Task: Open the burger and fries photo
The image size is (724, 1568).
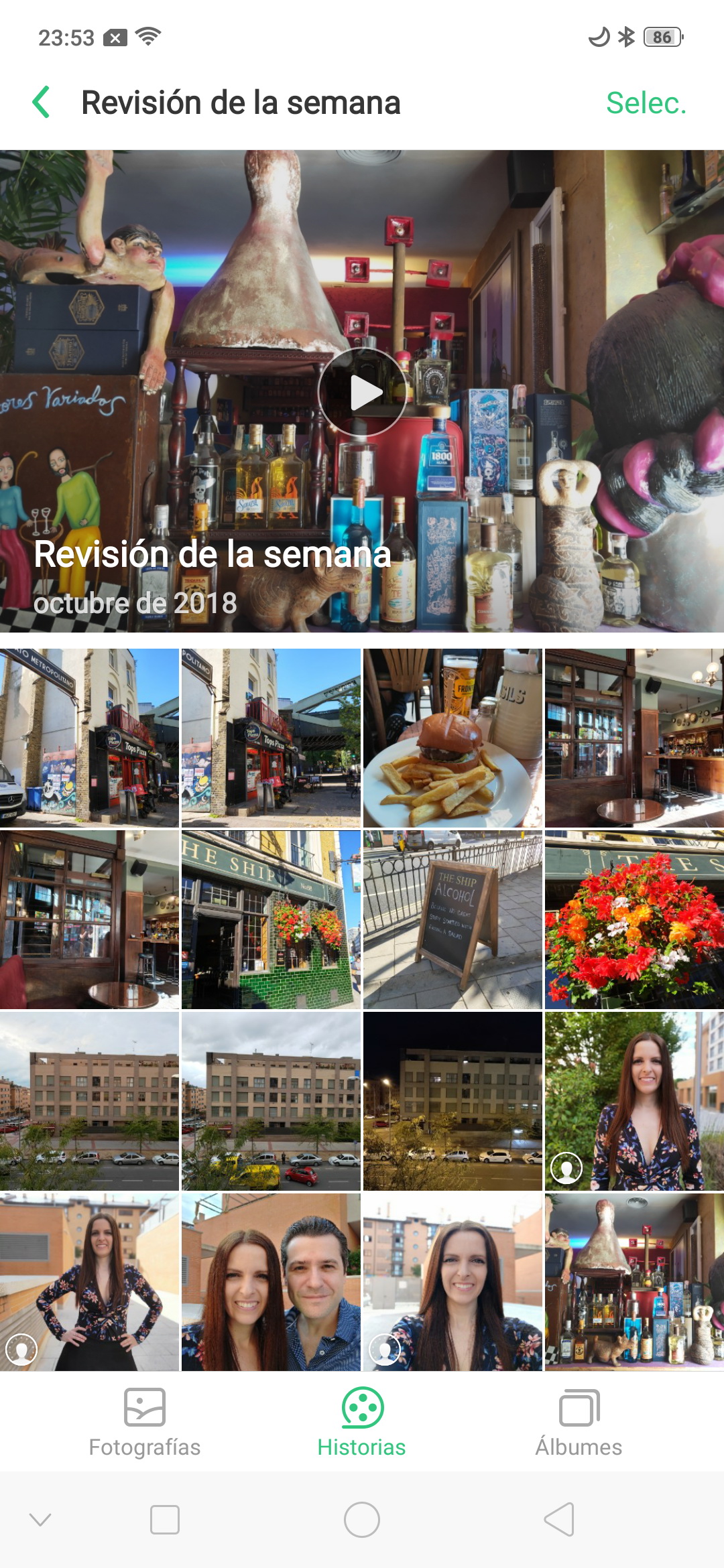Action: point(452,738)
